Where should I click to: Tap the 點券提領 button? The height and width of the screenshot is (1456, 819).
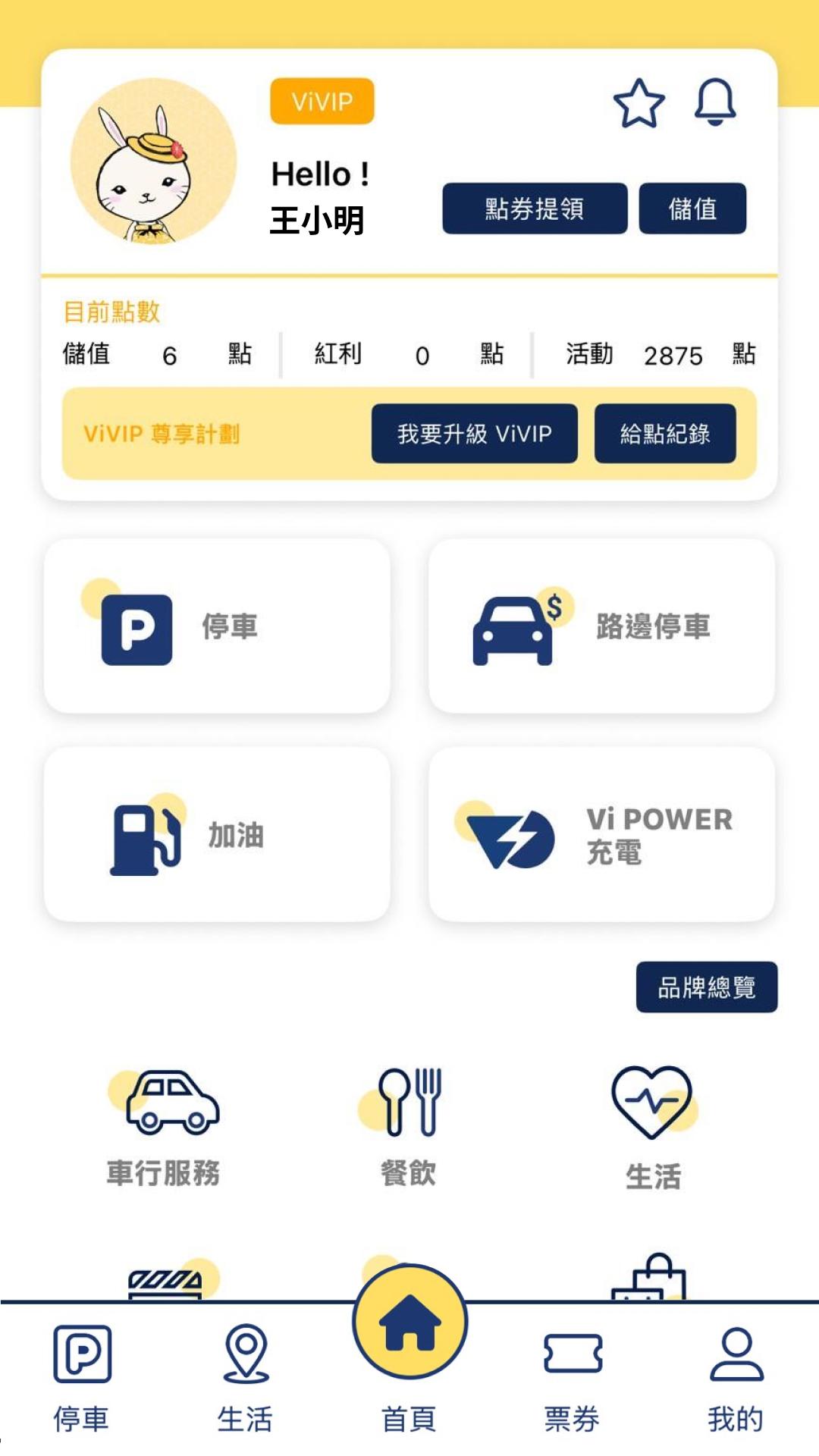(x=535, y=209)
